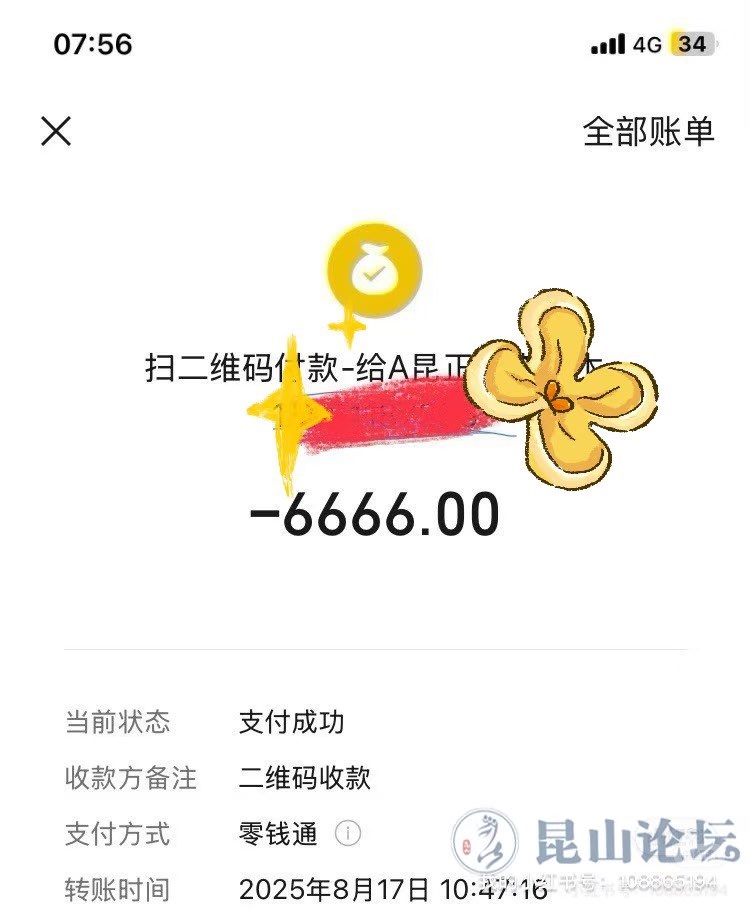Open 全部账单 to view all bills

point(648,131)
